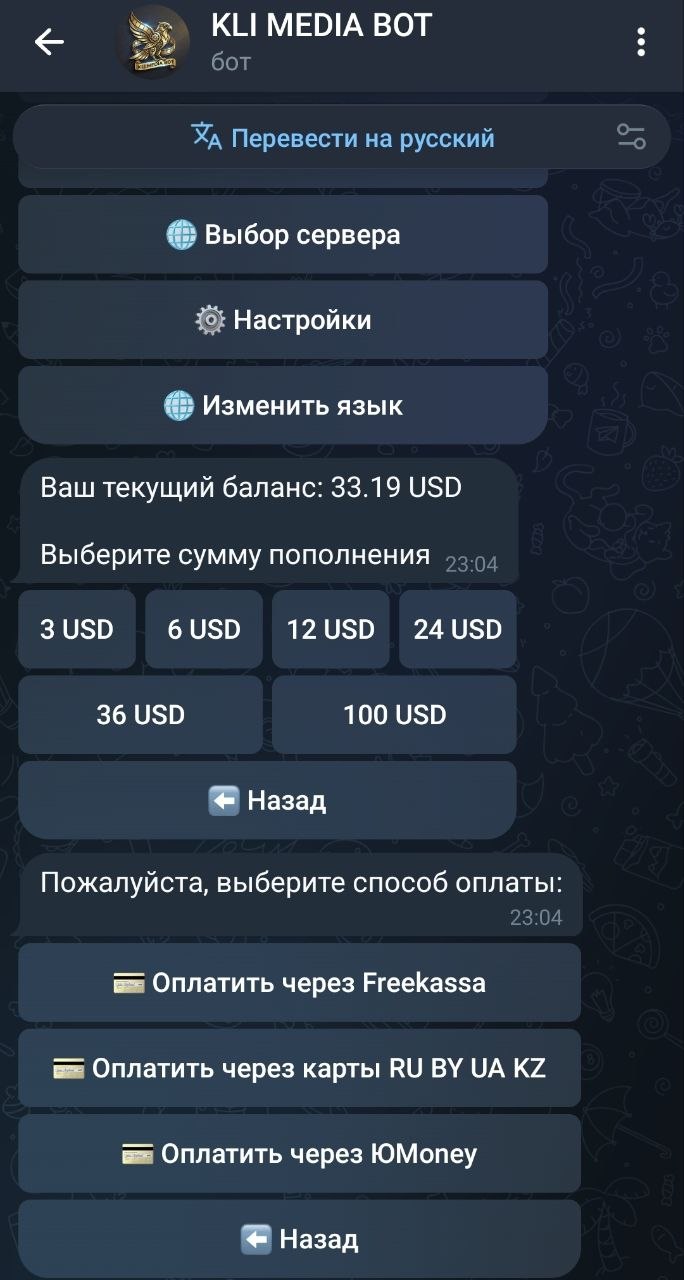Pay via Freekassa

coord(299,983)
